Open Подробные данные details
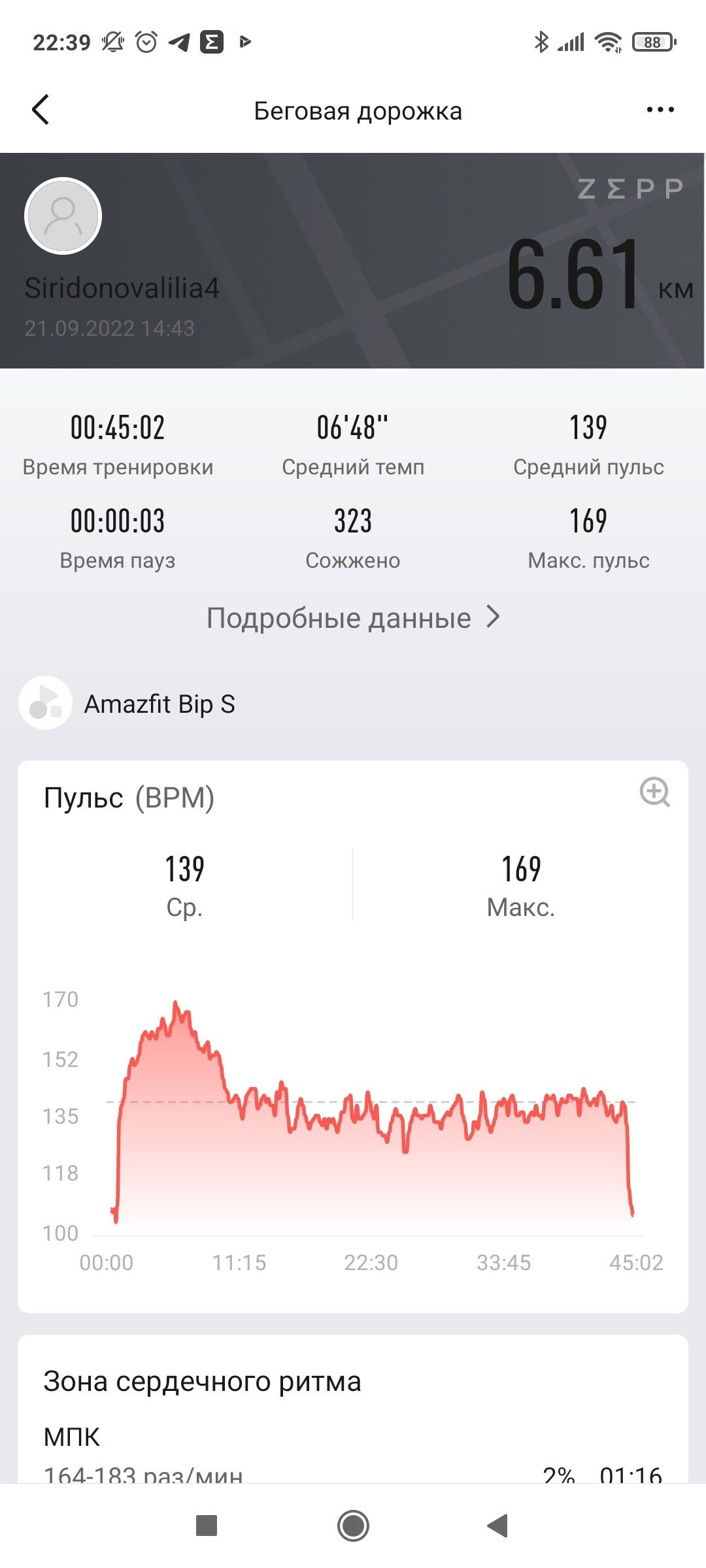Screen dimensions: 706x1568 [x=353, y=617]
